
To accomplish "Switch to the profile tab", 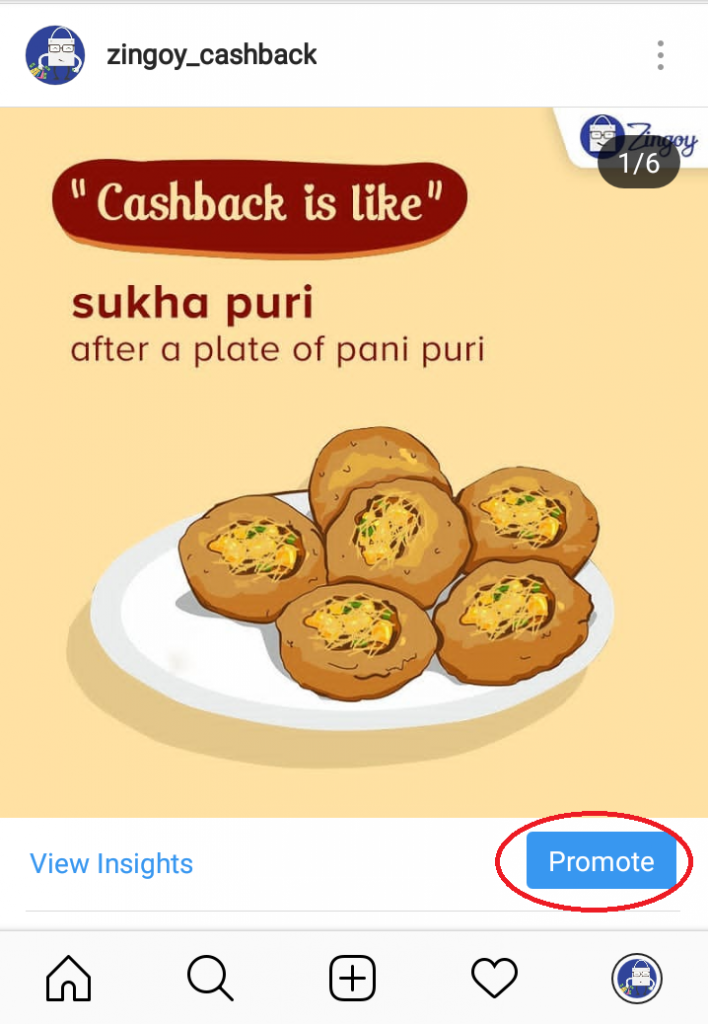I will (637, 977).
